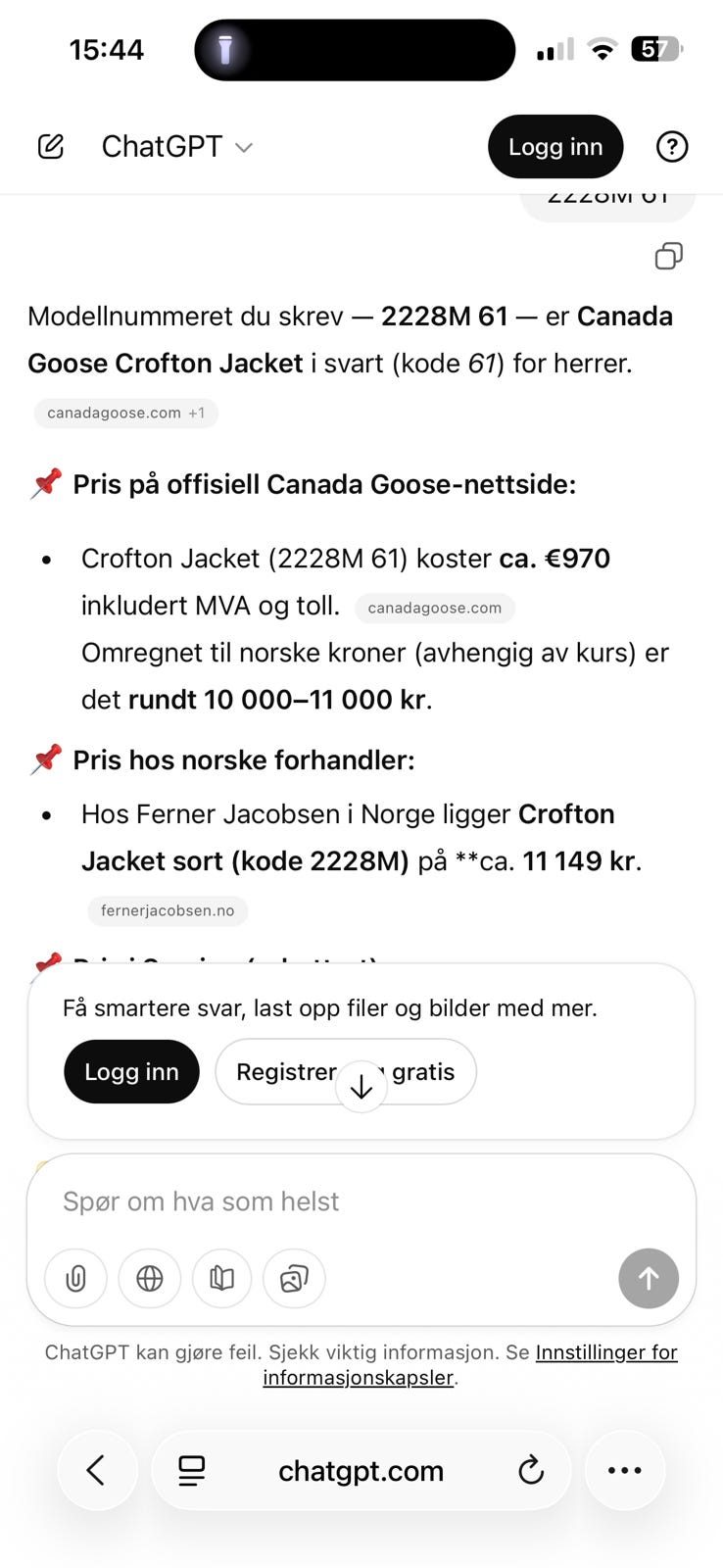
Task: Send the message with the arrow button
Action: (x=648, y=1278)
